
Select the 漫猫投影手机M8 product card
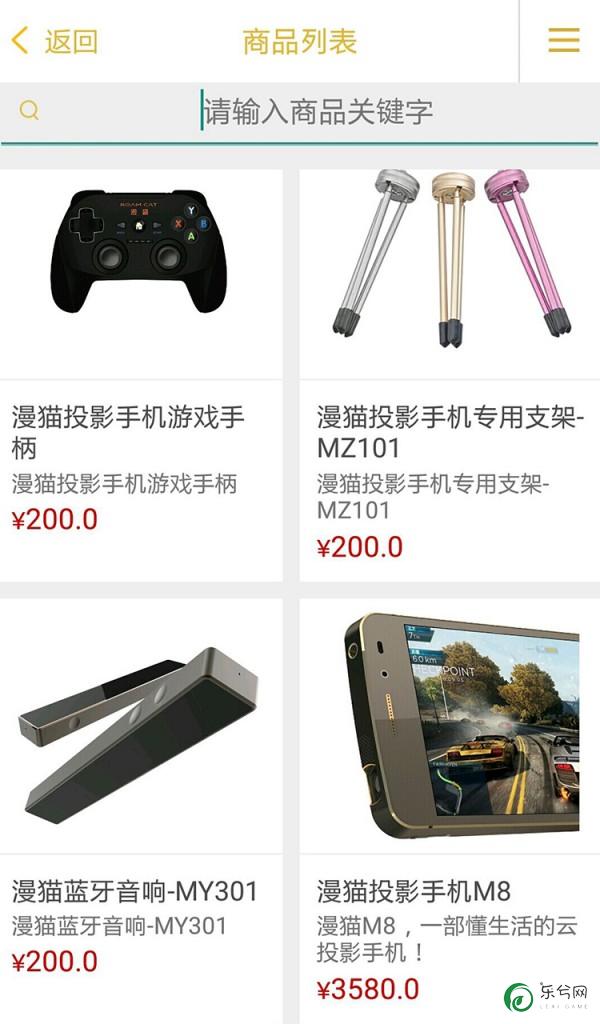point(450,800)
